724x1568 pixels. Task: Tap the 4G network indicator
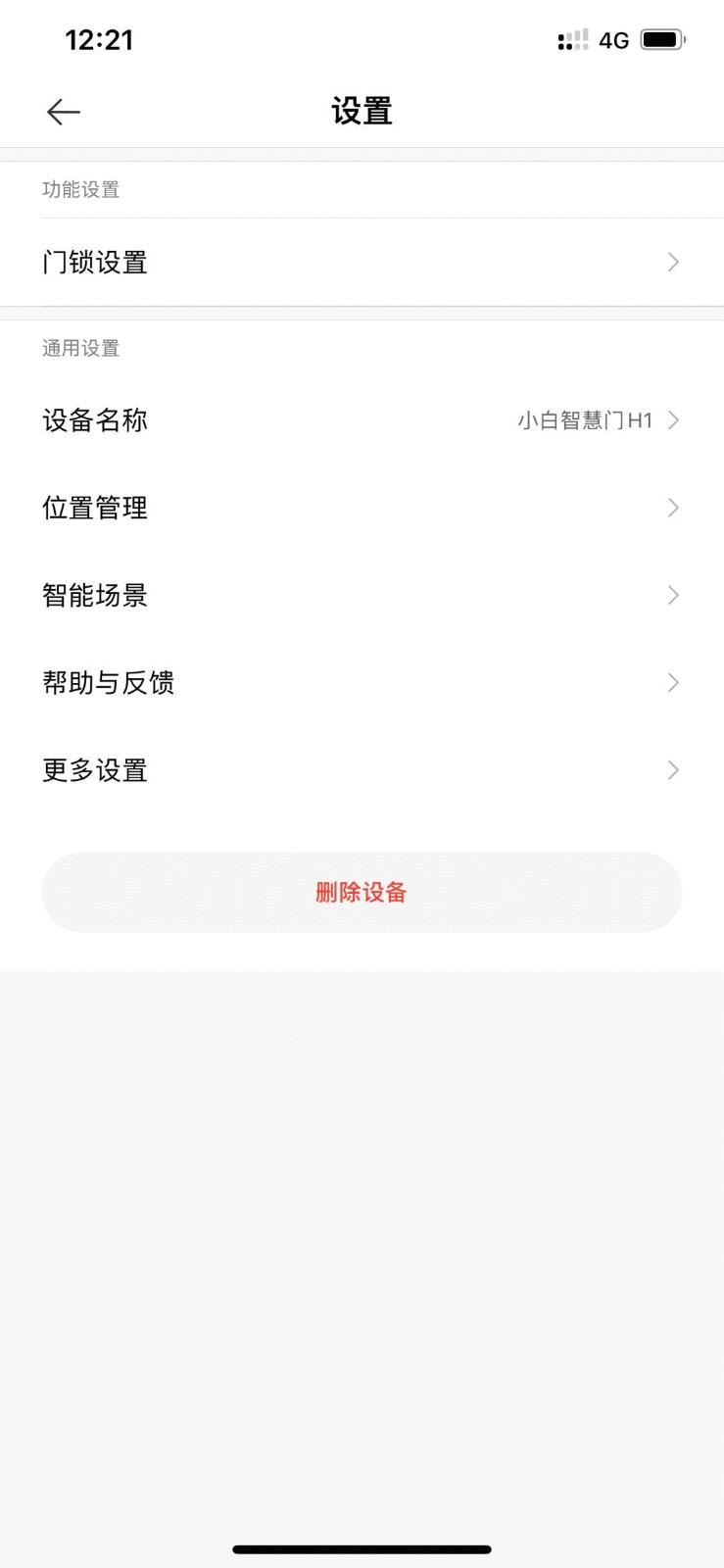pos(614,39)
